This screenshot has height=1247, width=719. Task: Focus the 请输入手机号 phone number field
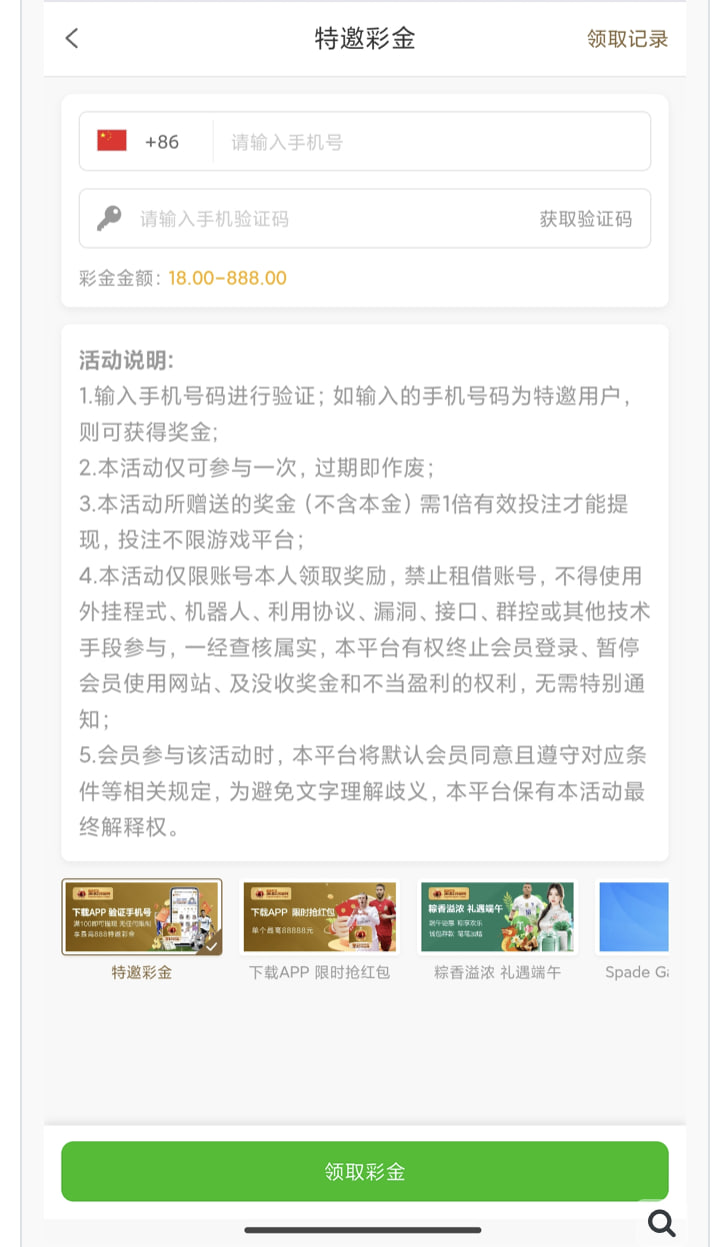(430, 142)
